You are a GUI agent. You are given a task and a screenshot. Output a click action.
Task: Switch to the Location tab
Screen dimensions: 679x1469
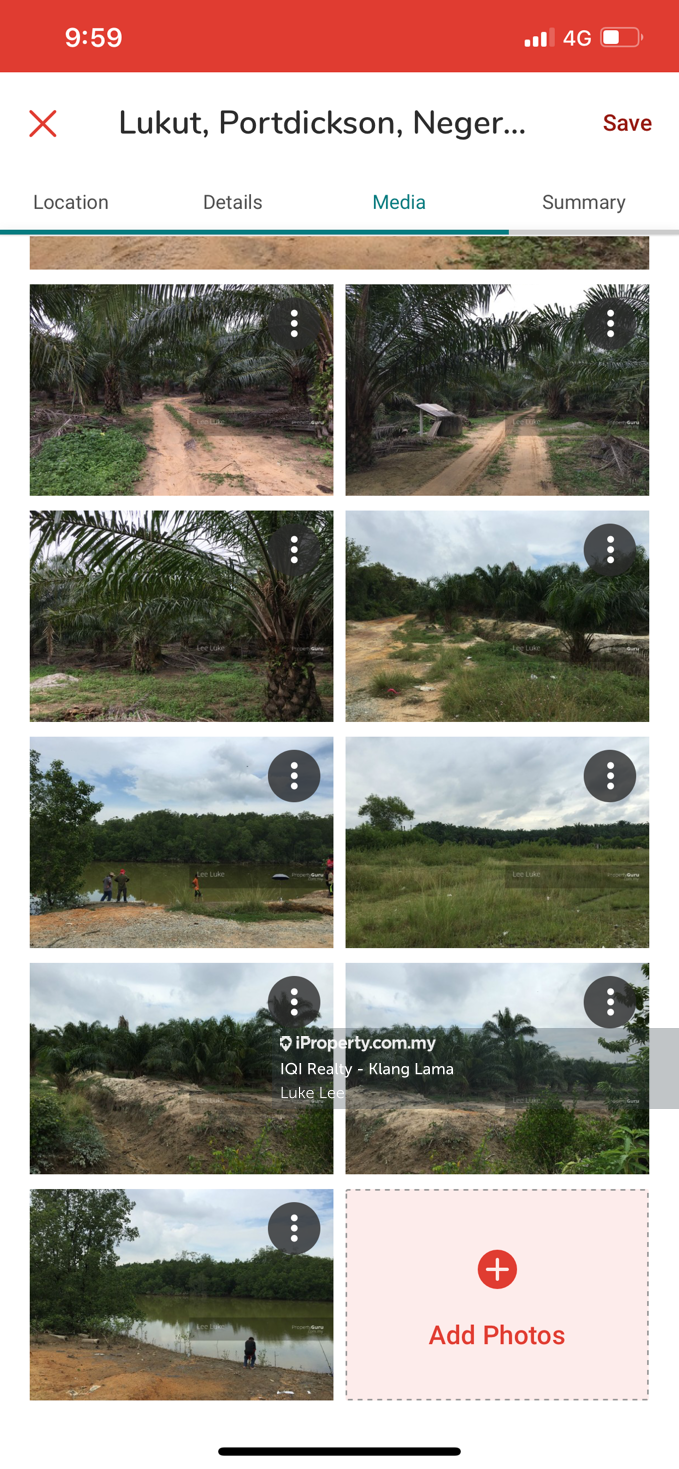(70, 202)
